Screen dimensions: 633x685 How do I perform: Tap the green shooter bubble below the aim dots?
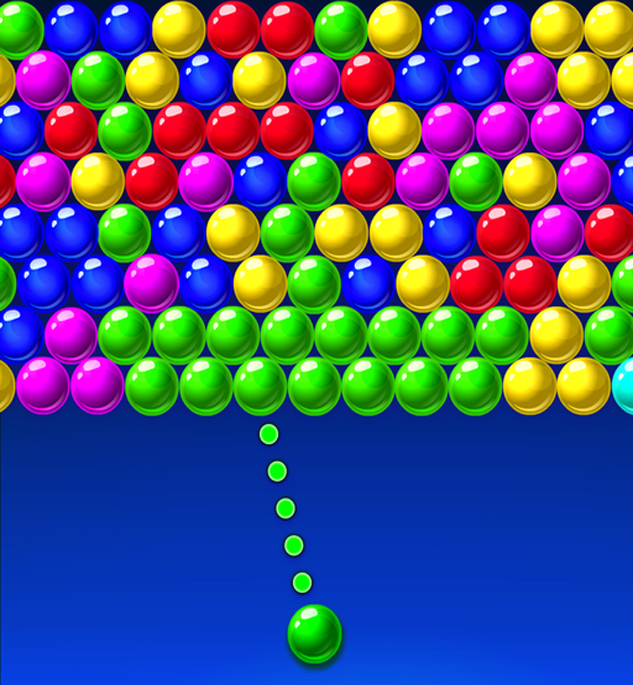[x=315, y=633]
